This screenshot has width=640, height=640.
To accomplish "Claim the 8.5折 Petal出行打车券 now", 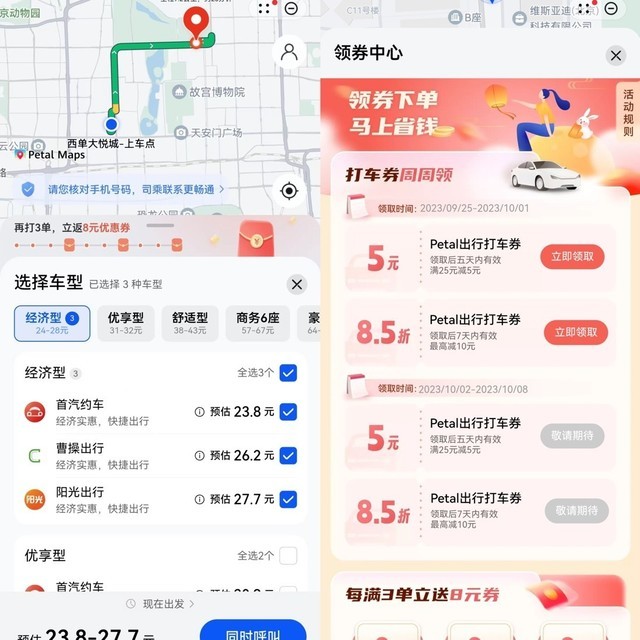I will coord(575,332).
